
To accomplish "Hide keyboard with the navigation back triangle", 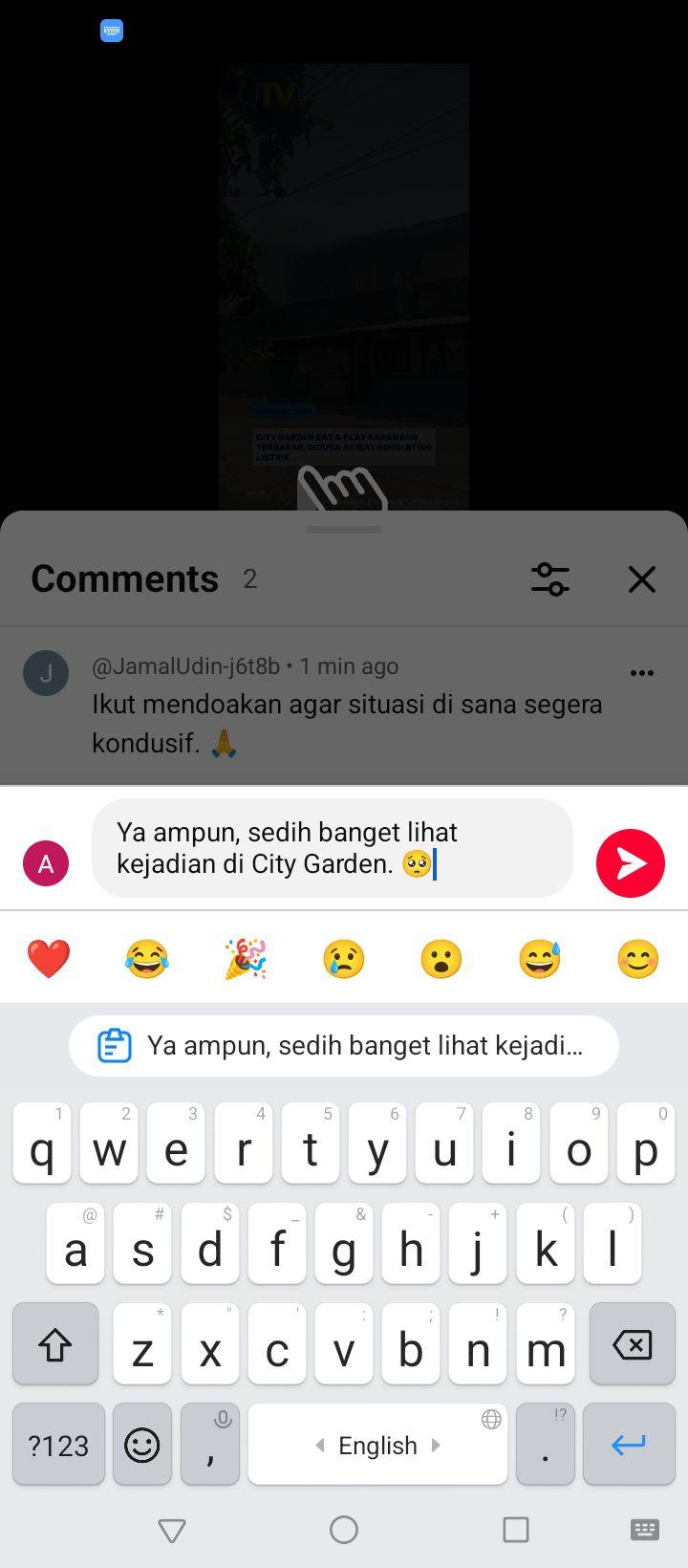I will pyautogui.click(x=172, y=1530).
